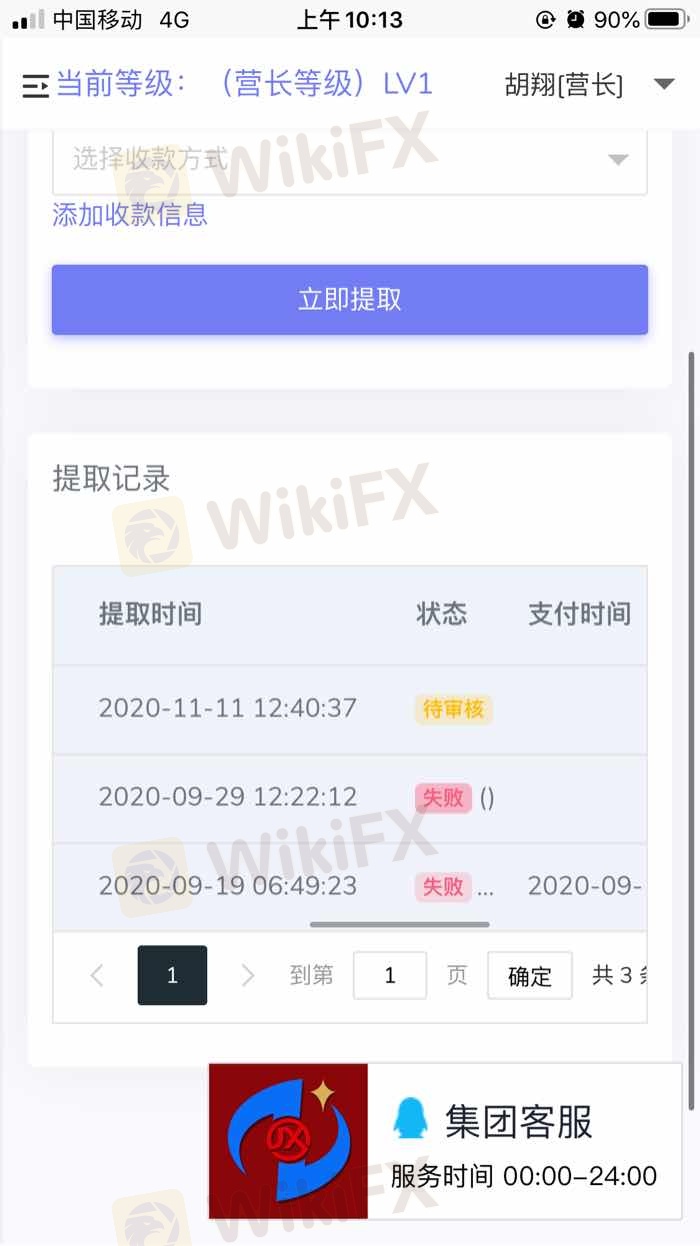Tap the 立即提取 button
700x1246 pixels.
click(350, 299)
